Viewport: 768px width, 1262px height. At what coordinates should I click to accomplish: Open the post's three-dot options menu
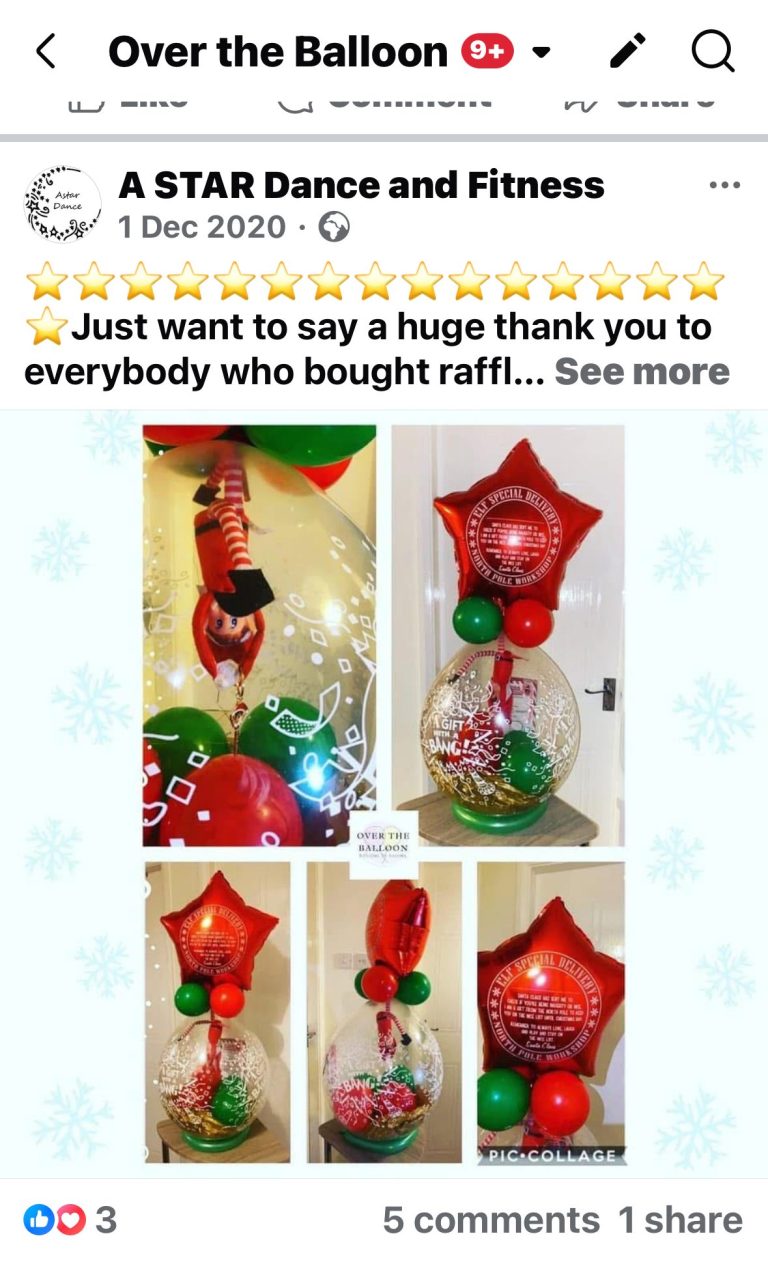[724, 186]
